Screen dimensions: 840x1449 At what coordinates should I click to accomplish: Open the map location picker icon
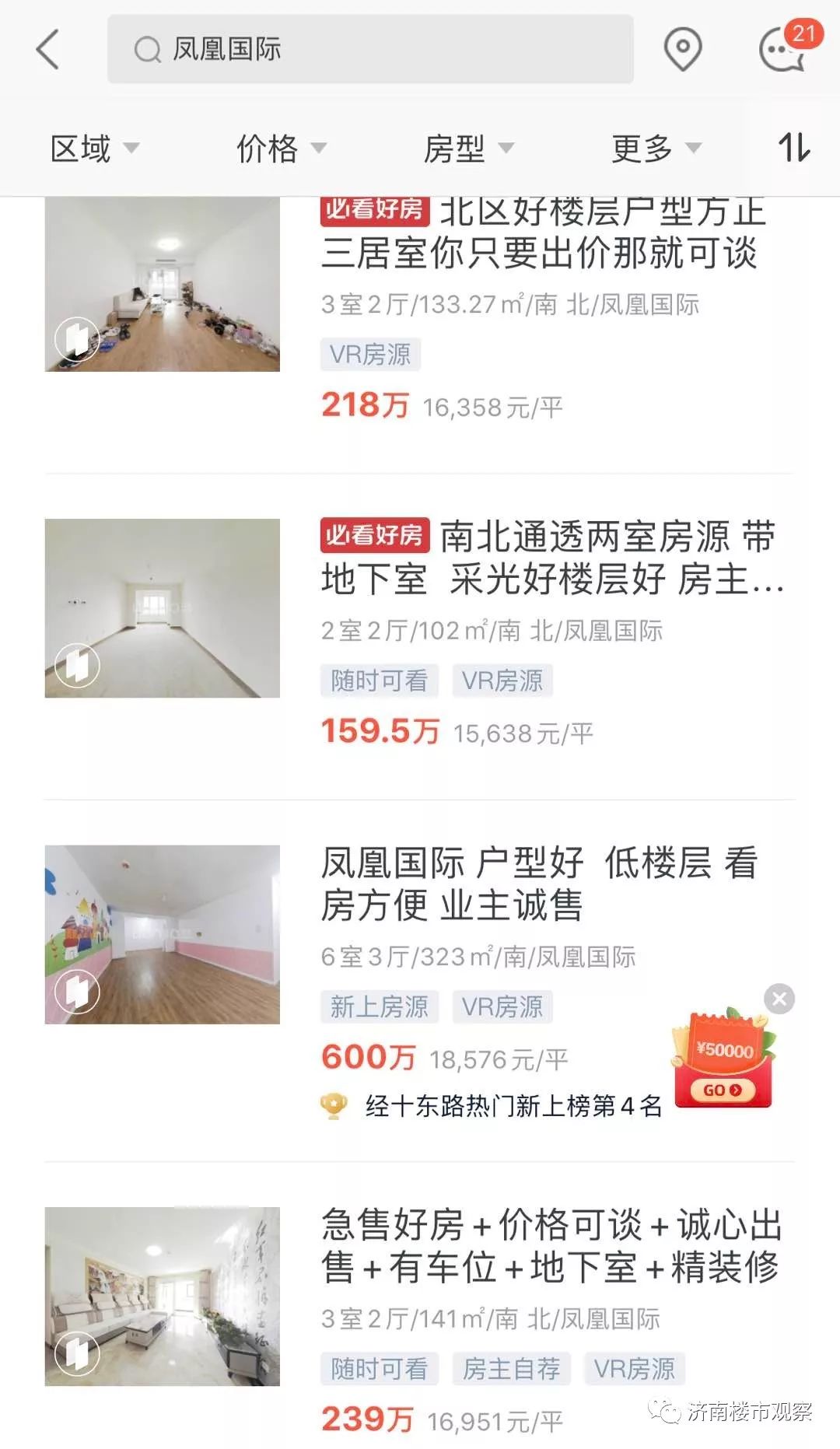683,50
